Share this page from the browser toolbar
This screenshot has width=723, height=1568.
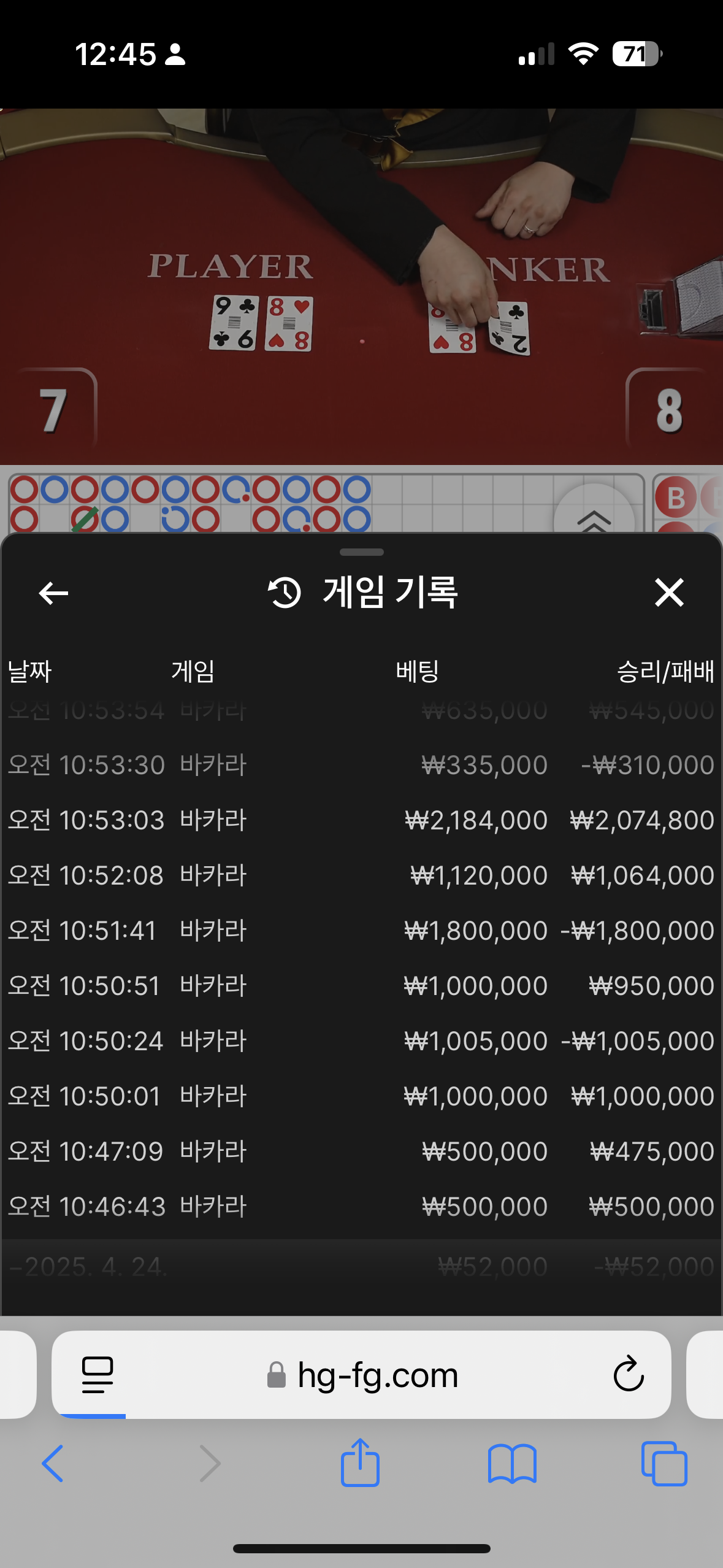361,1462
